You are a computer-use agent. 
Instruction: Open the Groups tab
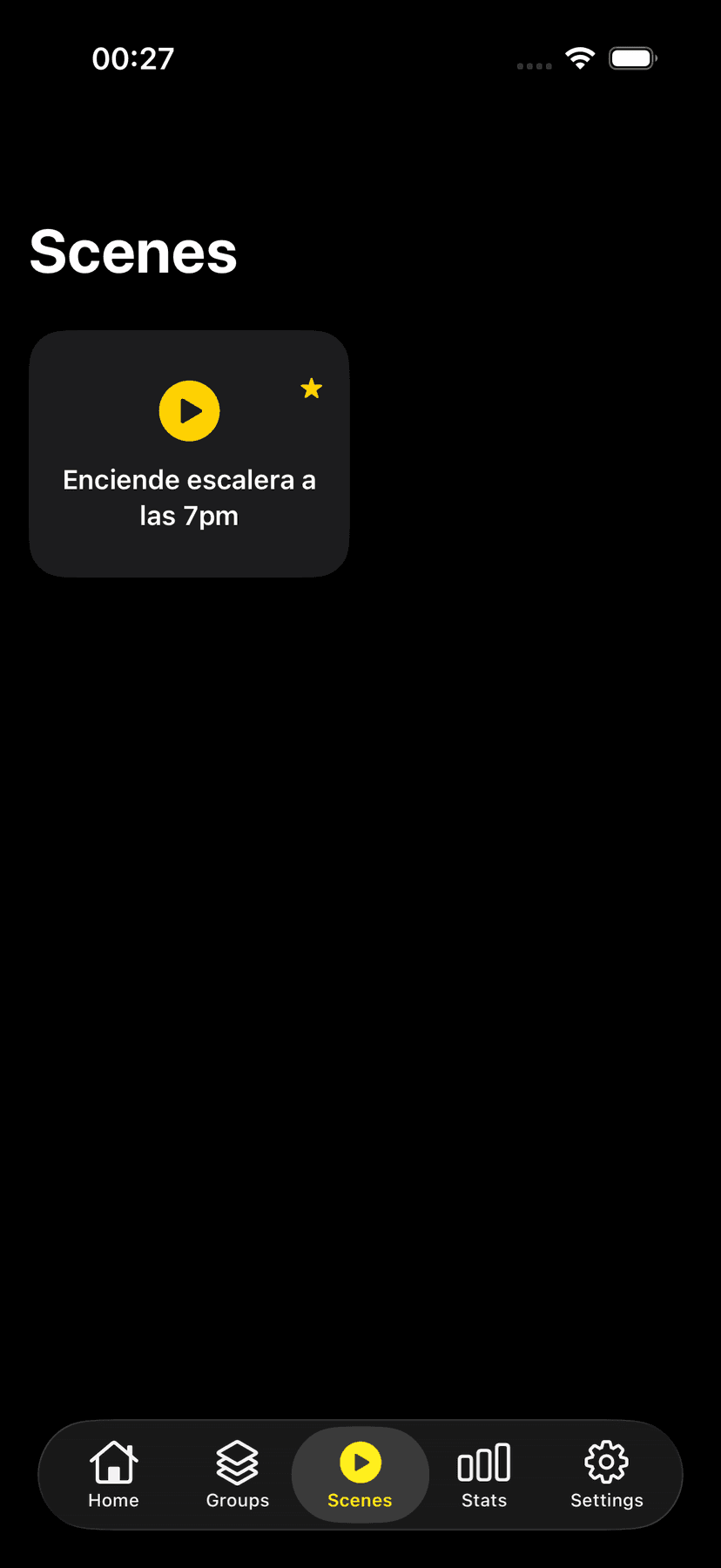[x=238, y=1474]
